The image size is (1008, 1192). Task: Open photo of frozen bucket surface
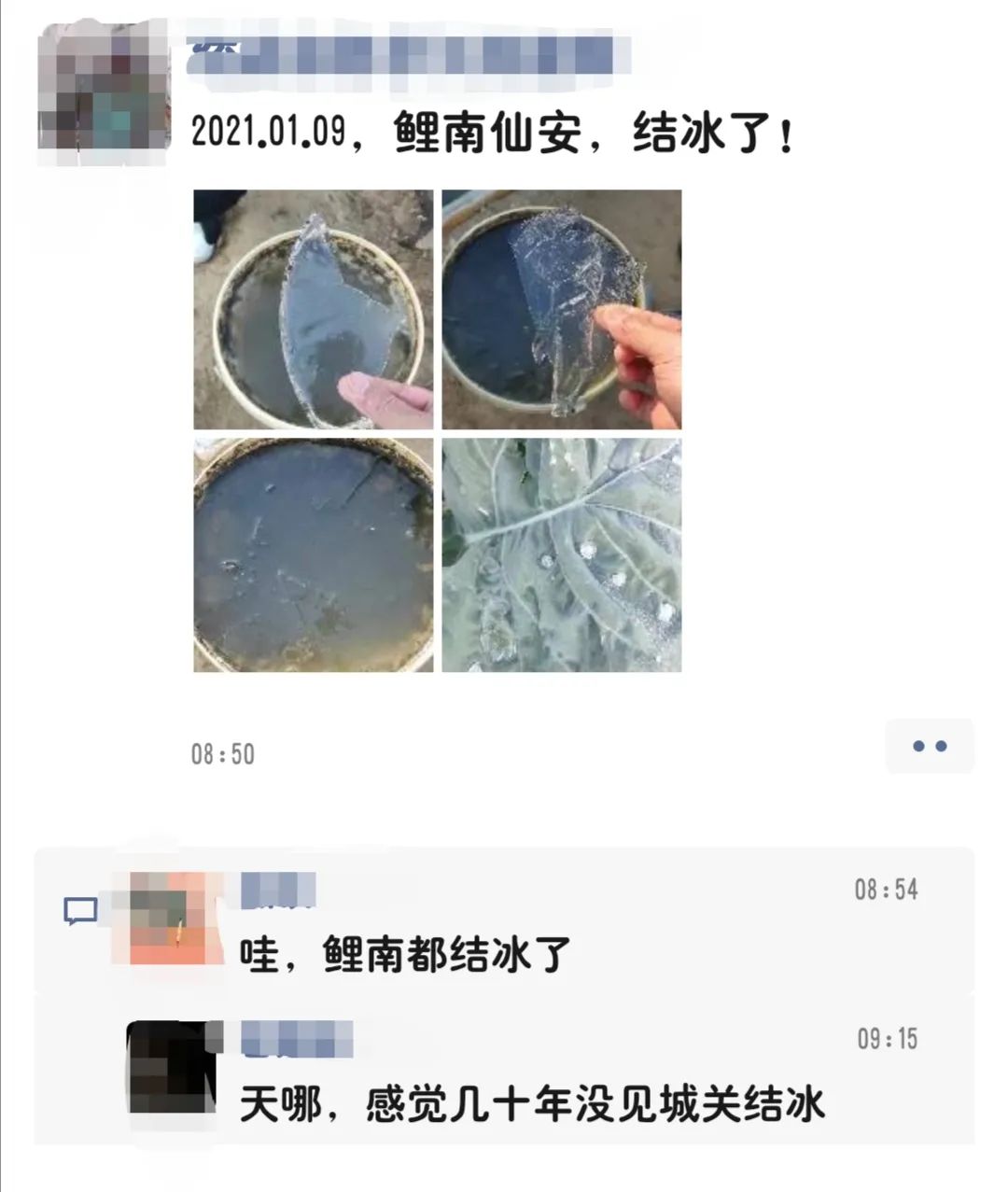[313, 555]
